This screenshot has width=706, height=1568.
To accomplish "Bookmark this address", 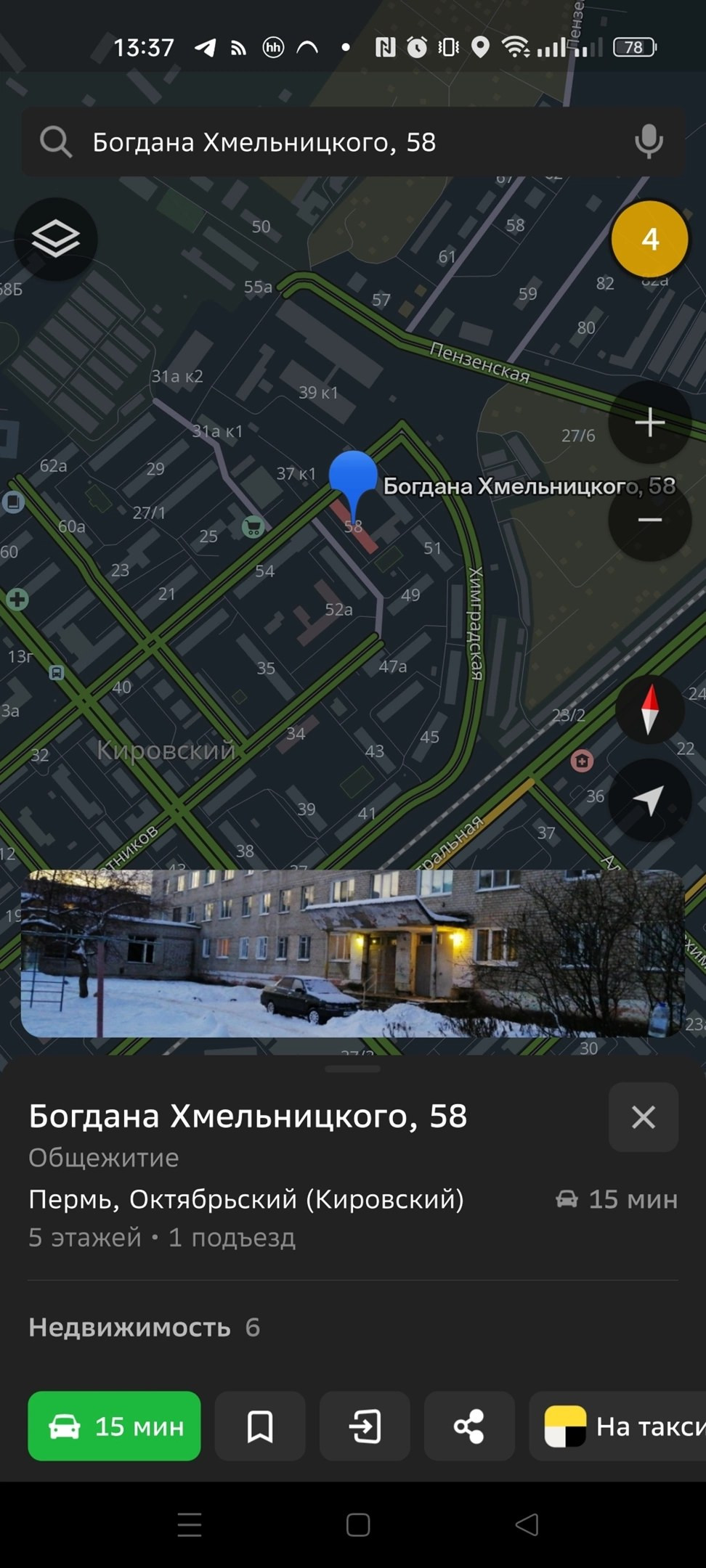I will pyautogui.click(x=260, y=1426).
